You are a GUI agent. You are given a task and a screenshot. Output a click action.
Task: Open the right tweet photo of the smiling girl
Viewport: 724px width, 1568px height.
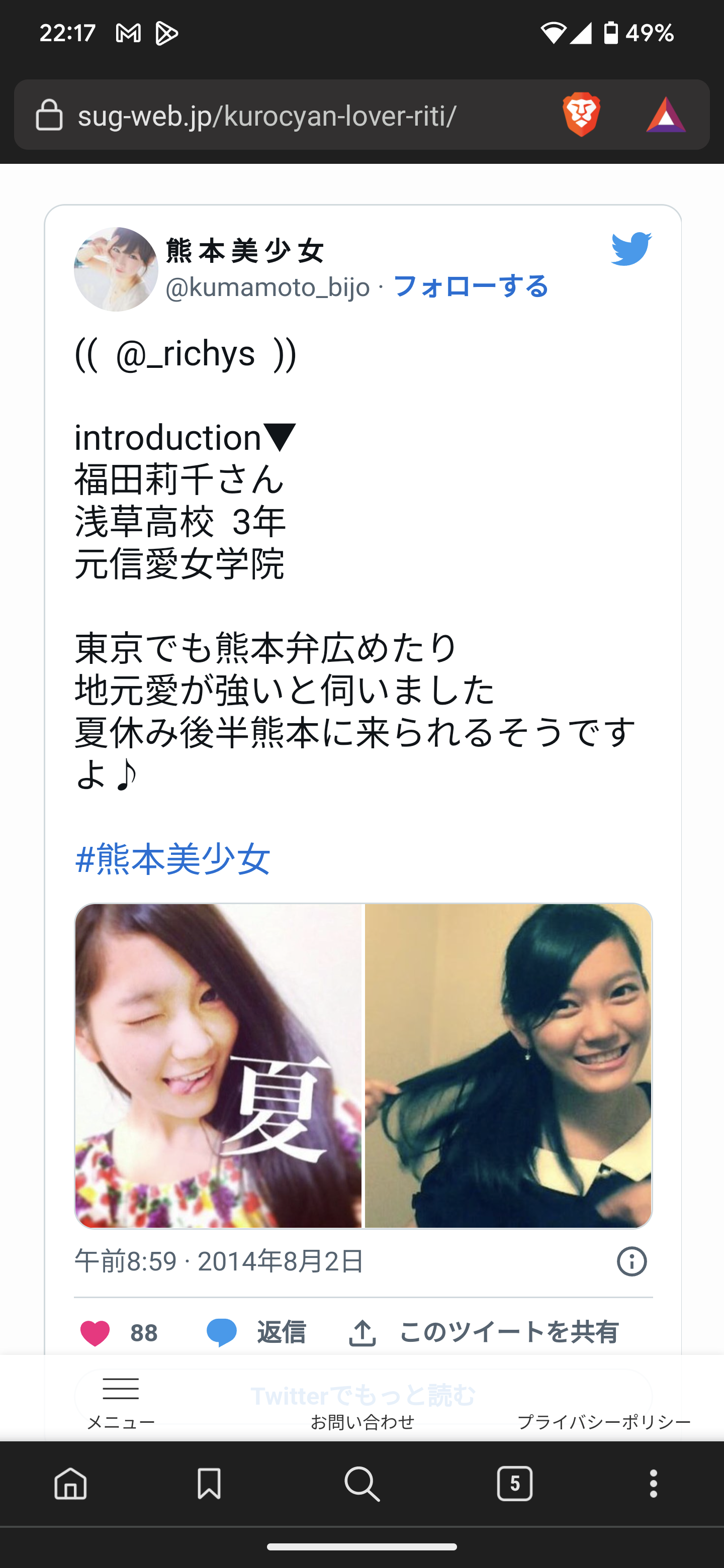[x=508, y=1065]
